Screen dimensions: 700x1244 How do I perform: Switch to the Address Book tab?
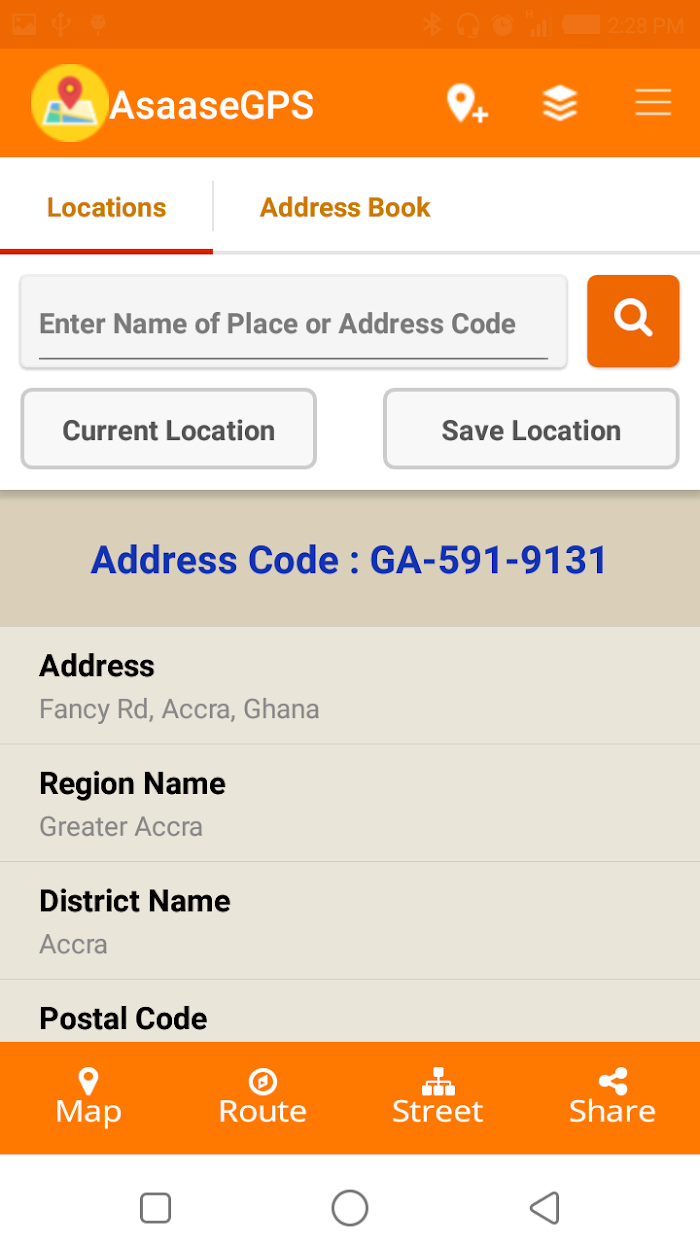(345, 207)
